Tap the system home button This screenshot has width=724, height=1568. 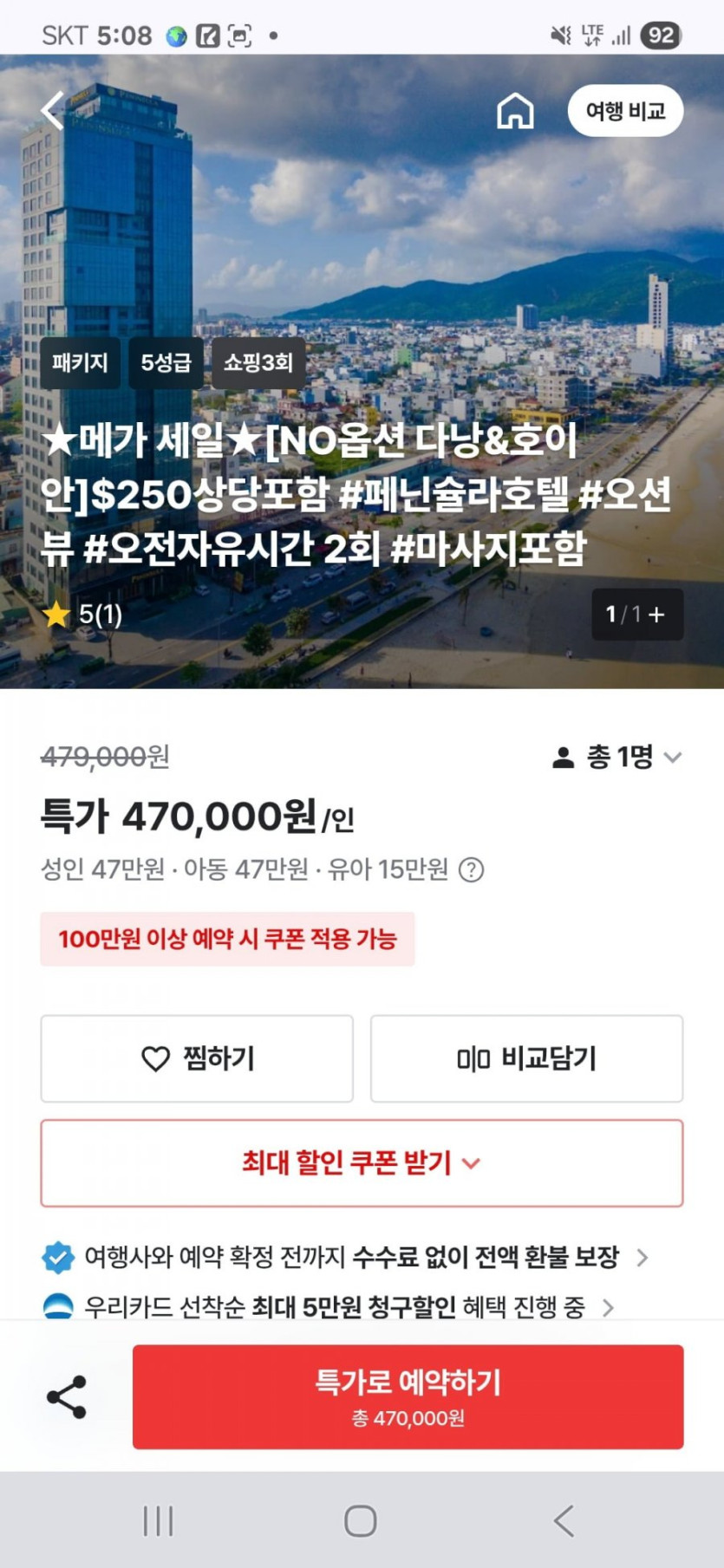(361, 1520)
